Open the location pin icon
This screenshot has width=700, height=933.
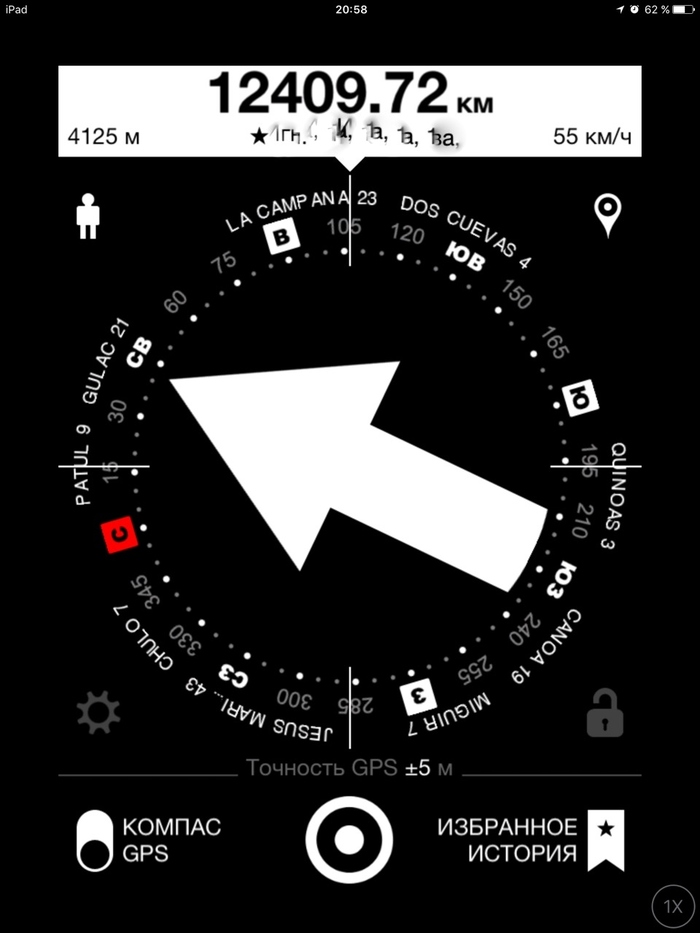click(x=607, y=215)
